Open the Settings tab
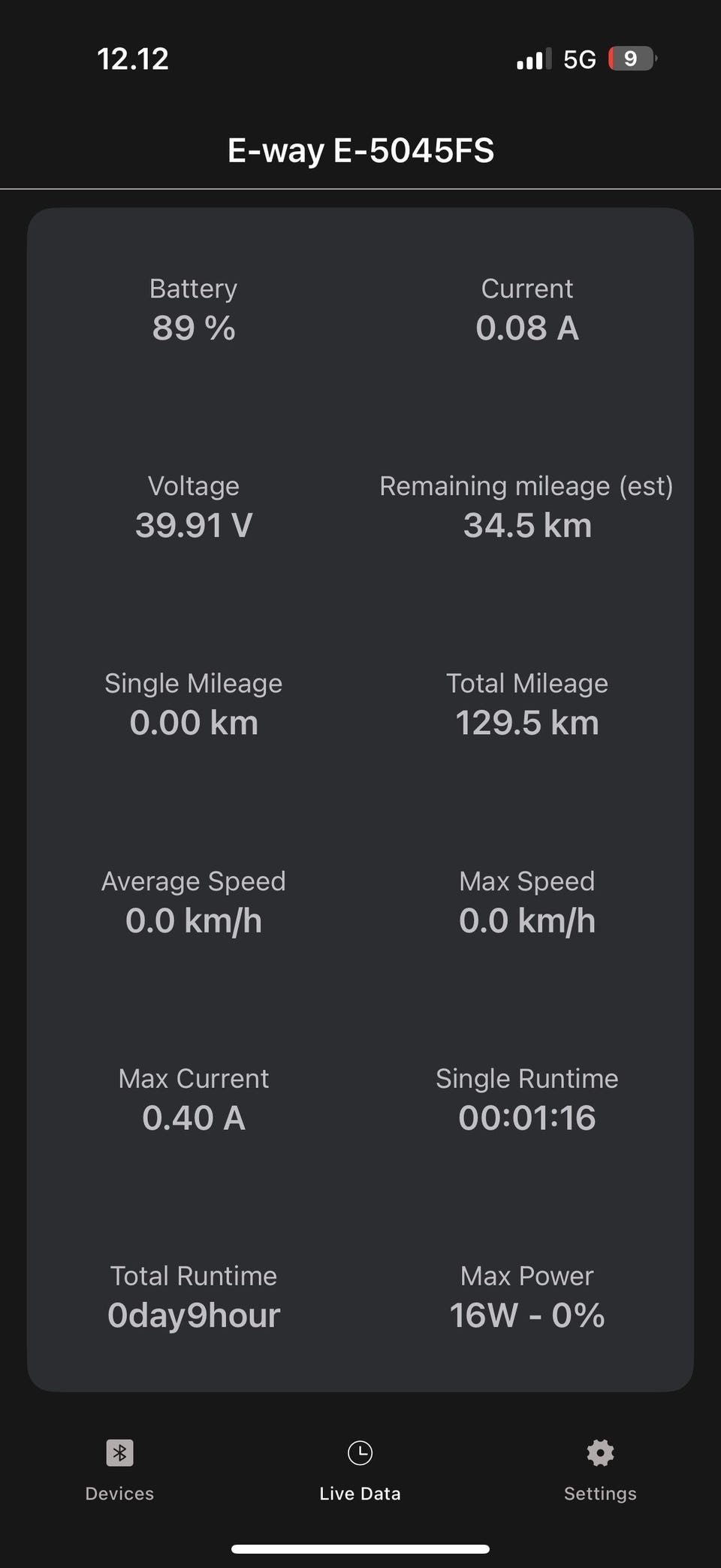Viewport: 721px width, 1568px height. coord(600,1469)
